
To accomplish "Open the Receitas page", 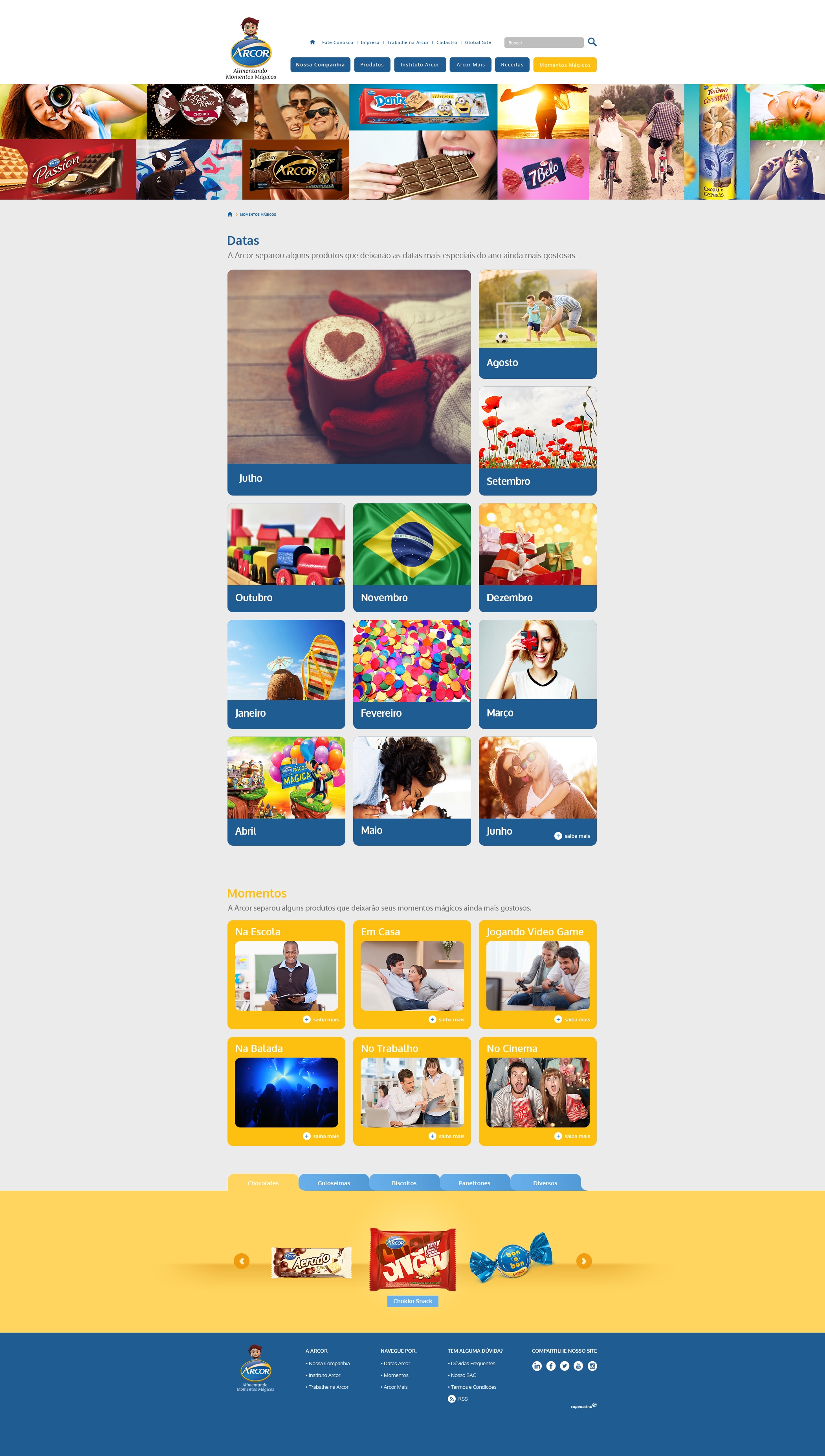I will tap(512, 64).
